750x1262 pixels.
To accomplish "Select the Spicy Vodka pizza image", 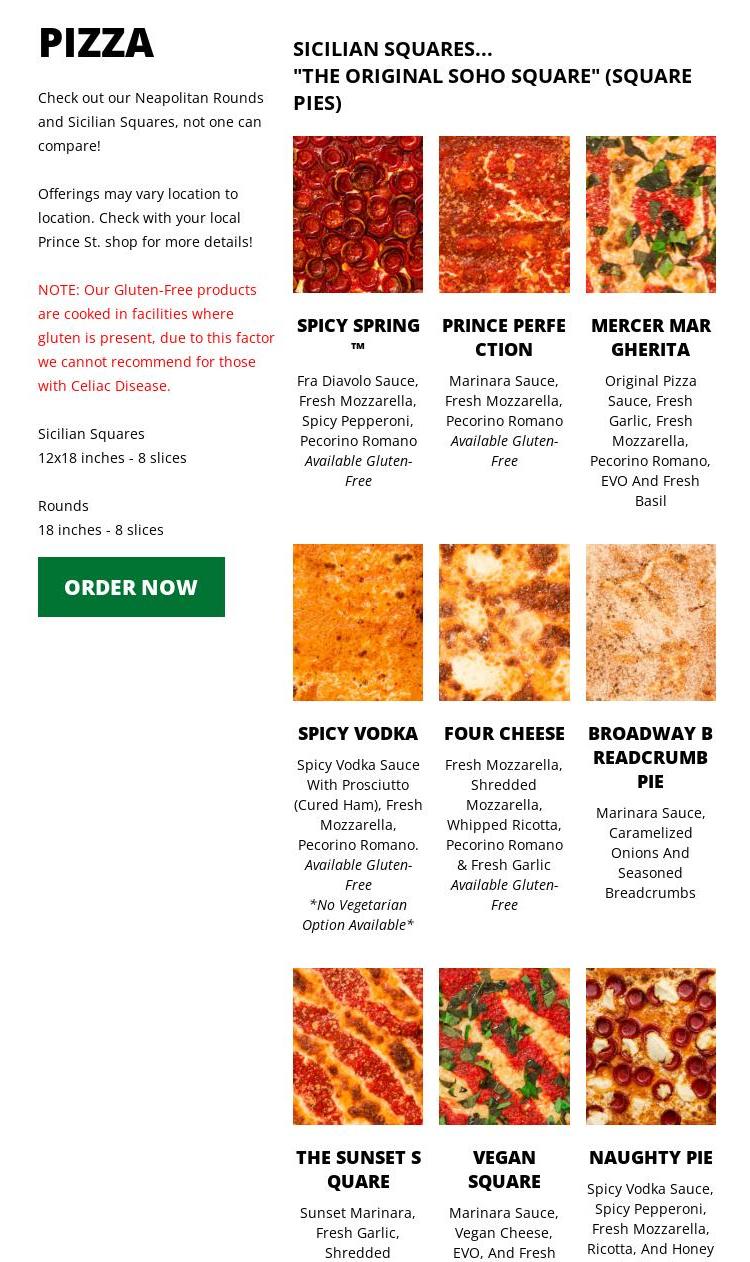I will pyautogui.click(x=358, y=622).
